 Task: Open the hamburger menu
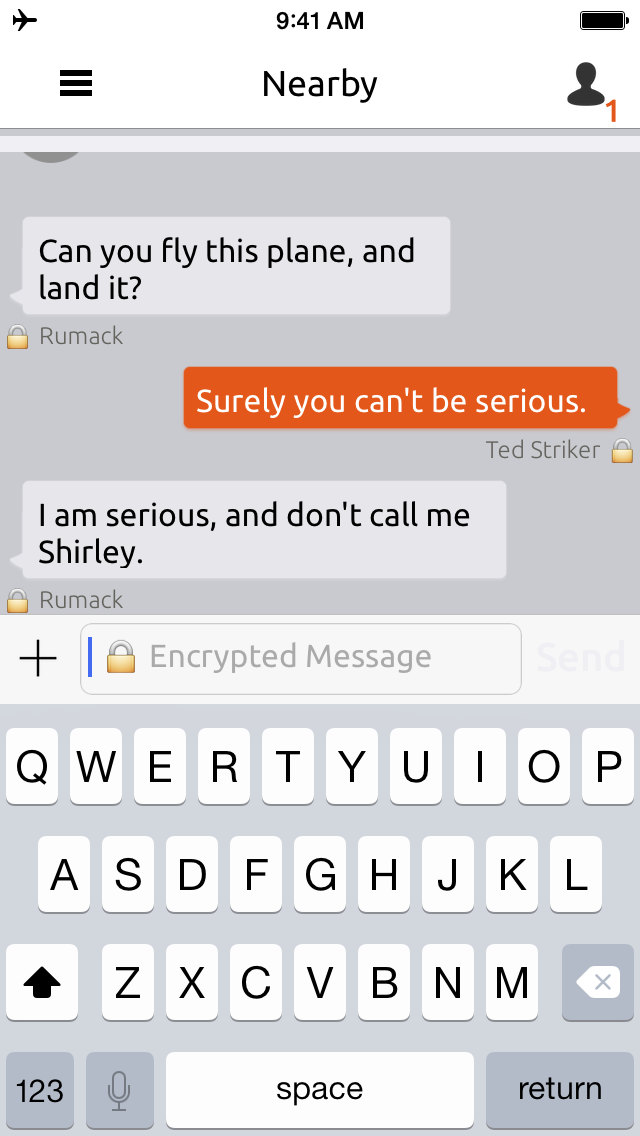pyautogui.click(x=75, y=84)
